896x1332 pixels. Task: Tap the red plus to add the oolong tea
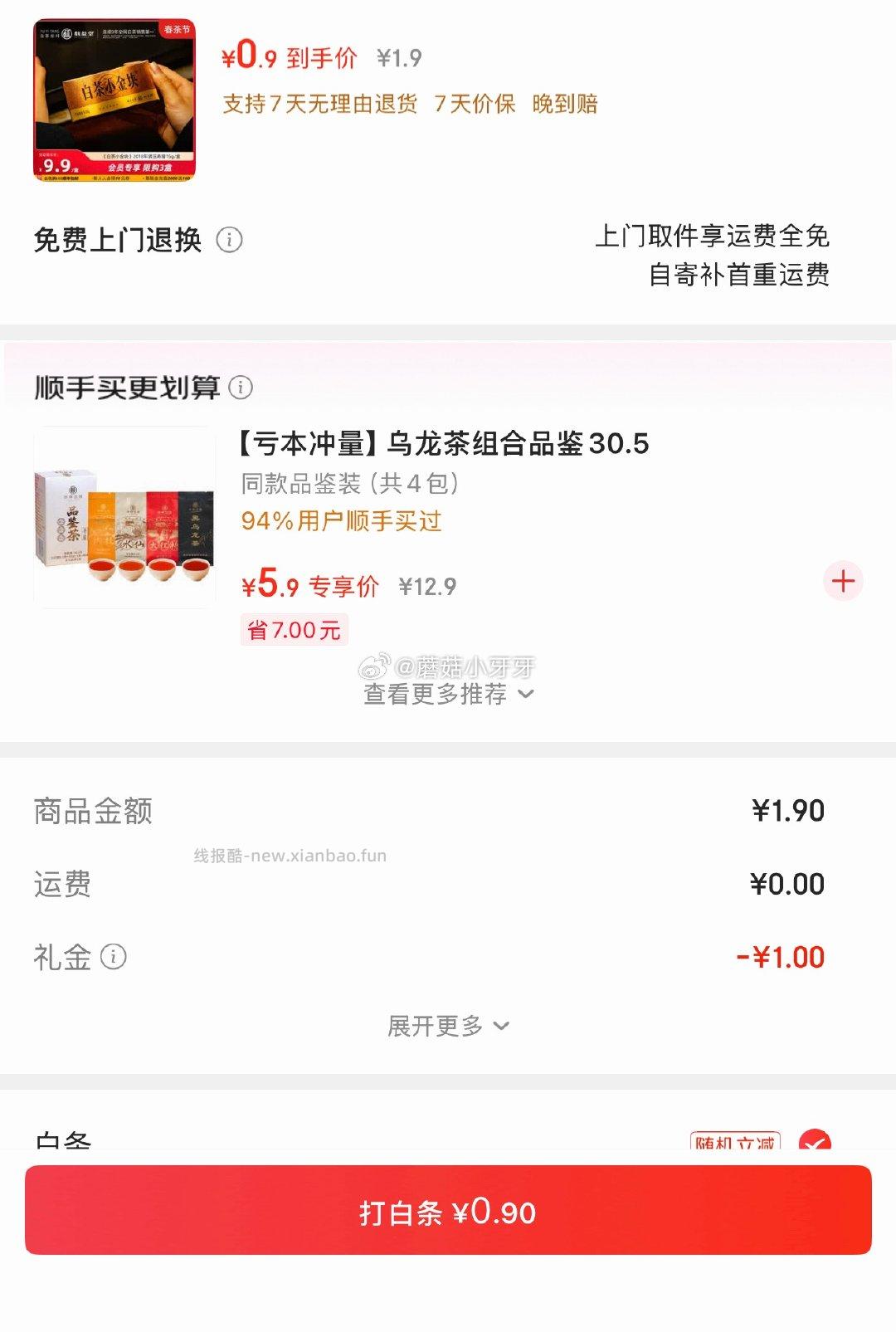[x=844, y=581]
